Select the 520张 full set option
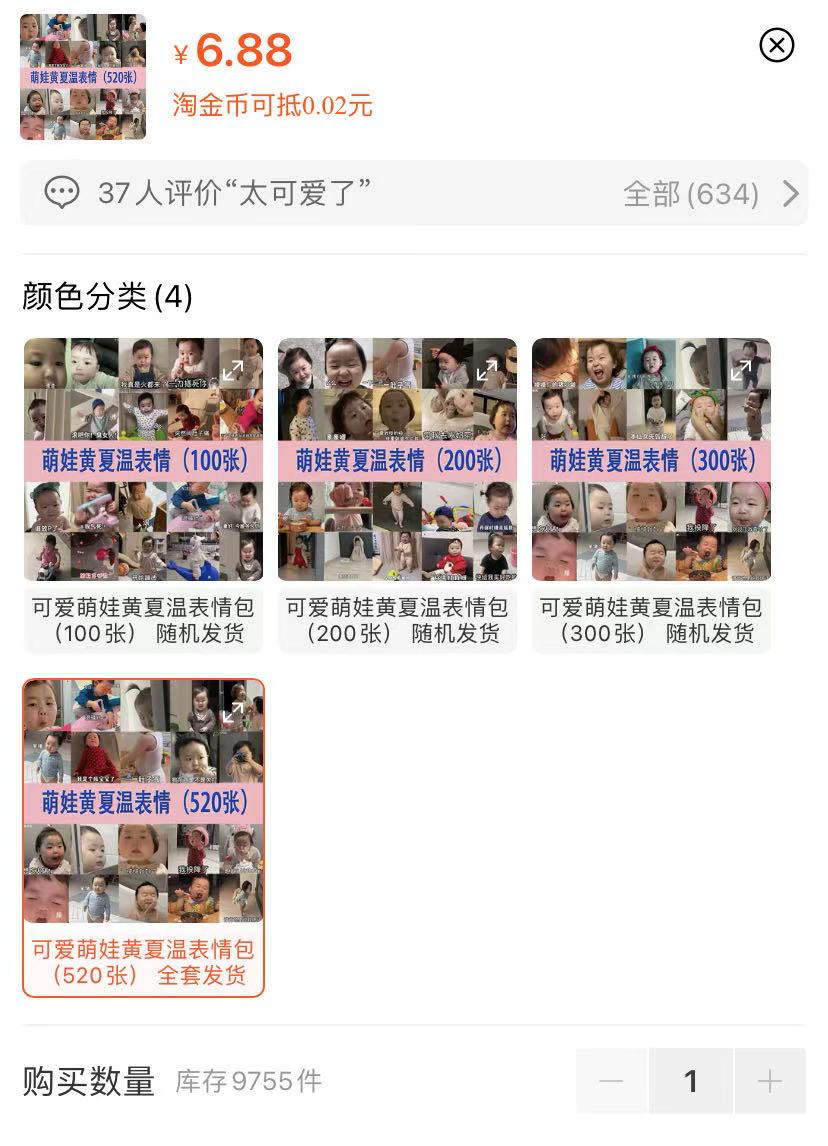The width and height of the screenshot is (828, 1146). [x=143, y=838]
